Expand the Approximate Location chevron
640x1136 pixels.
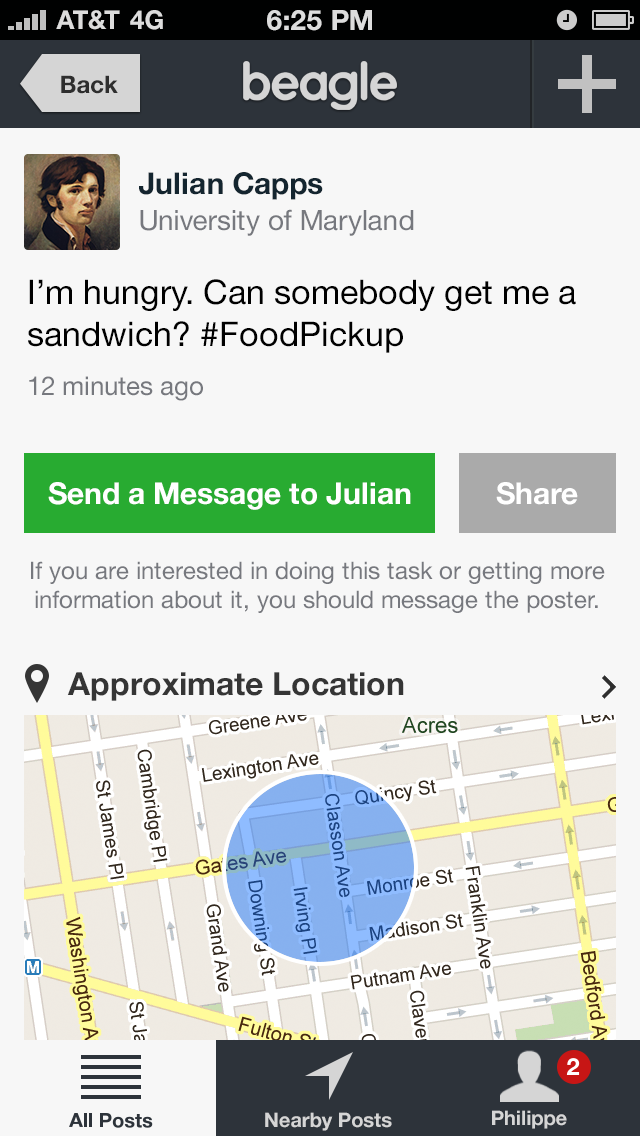(608, 686)
